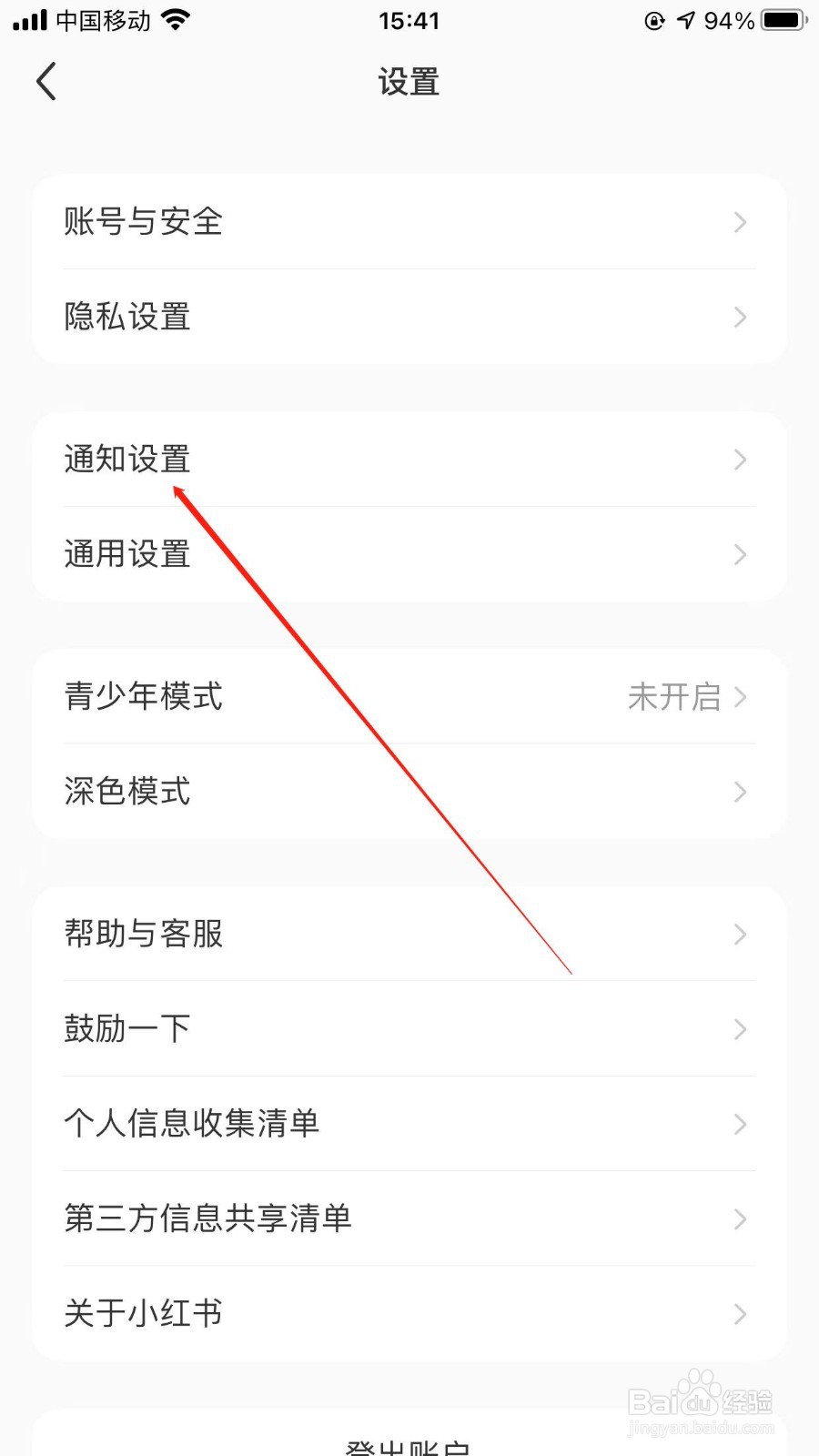Open 帮助与客服 help and support

tap(143, 934)
